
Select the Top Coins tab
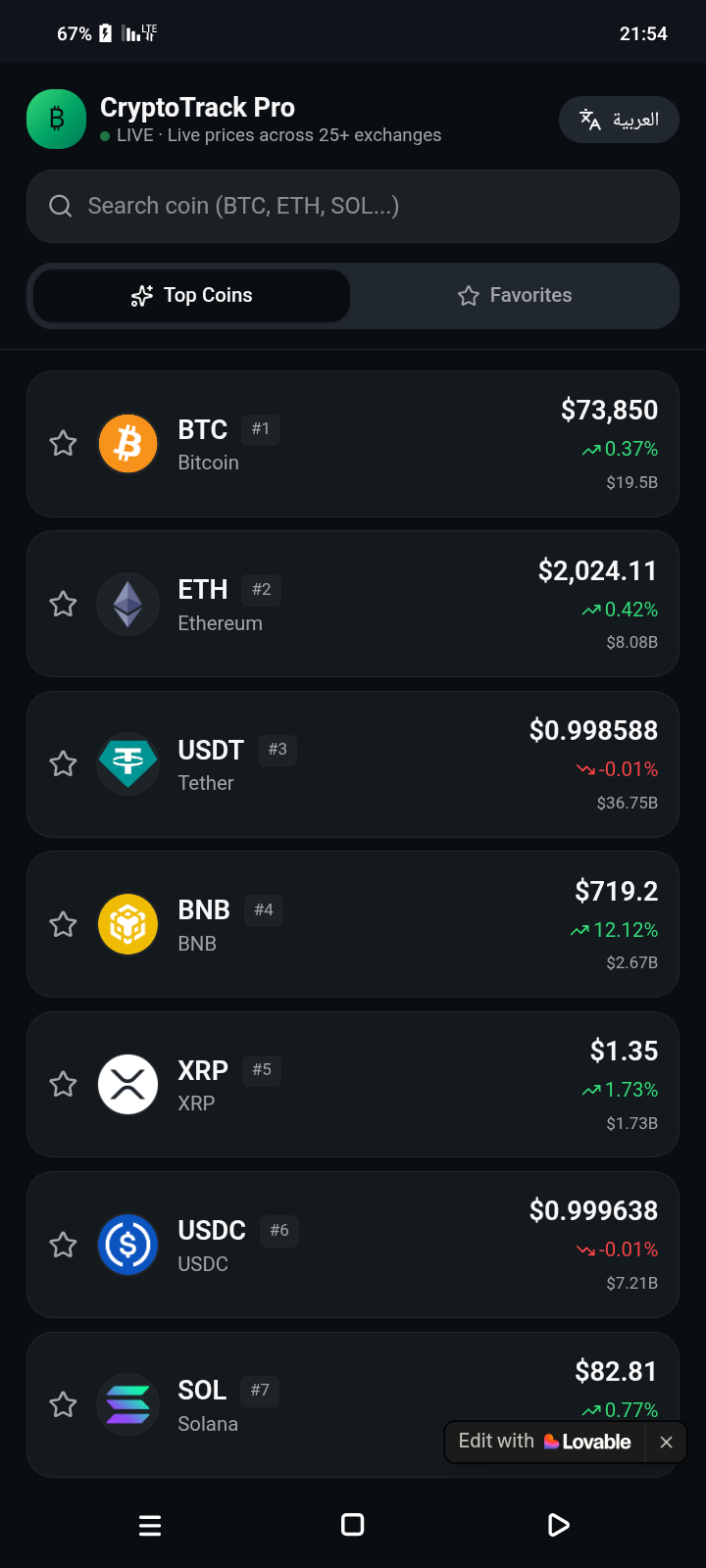pos(192,295)
